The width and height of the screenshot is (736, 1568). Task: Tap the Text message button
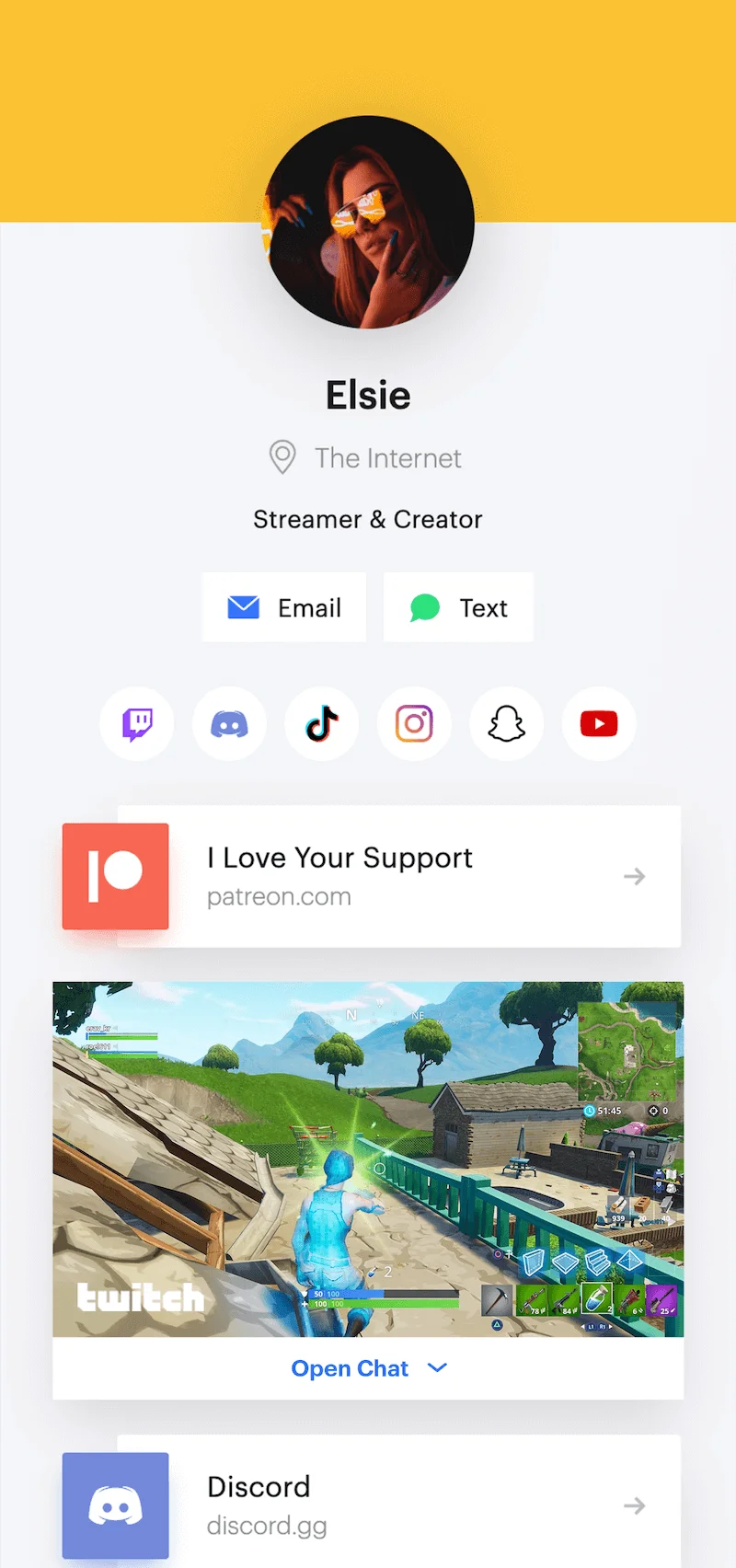(458, 607)
